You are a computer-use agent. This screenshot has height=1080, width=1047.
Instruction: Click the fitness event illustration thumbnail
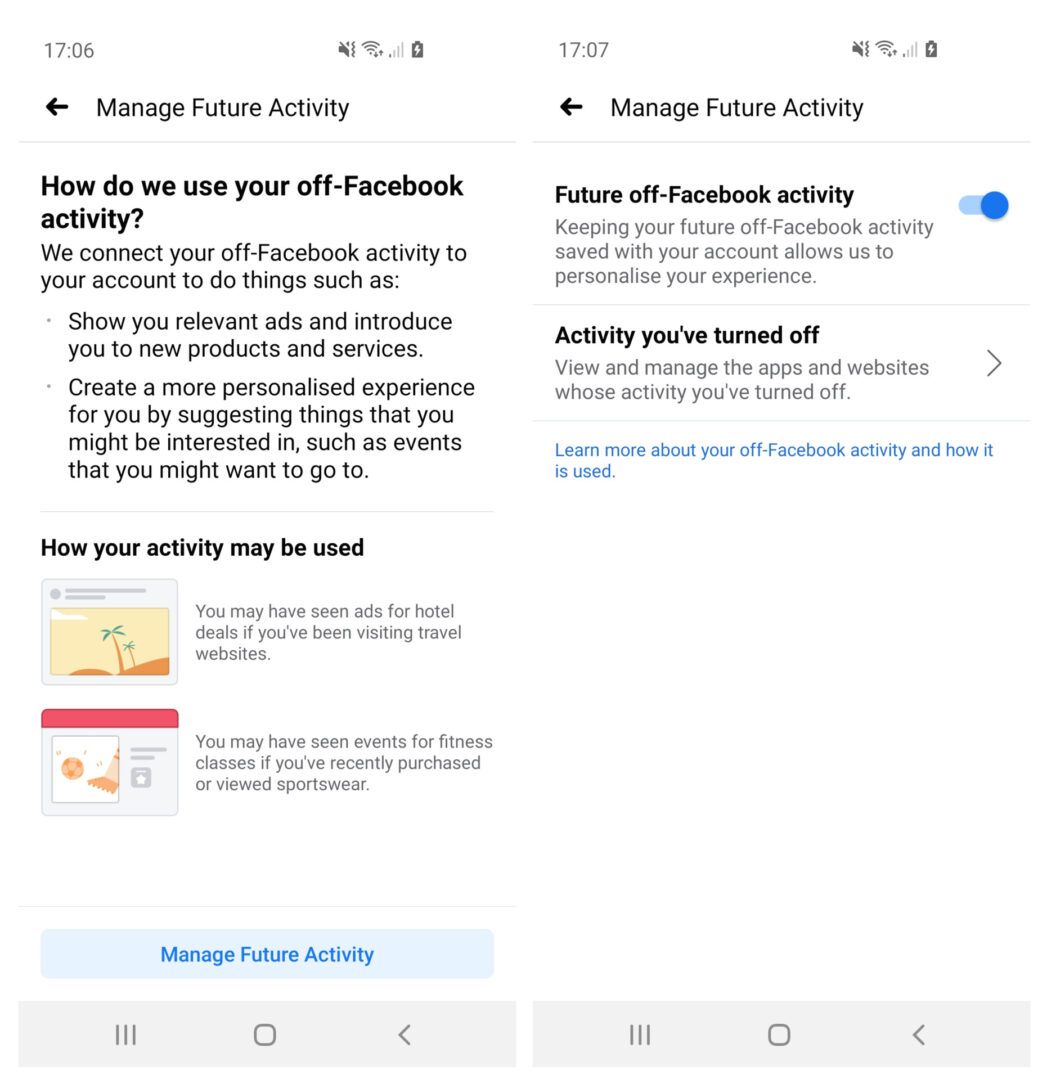(x=109, y=762)
